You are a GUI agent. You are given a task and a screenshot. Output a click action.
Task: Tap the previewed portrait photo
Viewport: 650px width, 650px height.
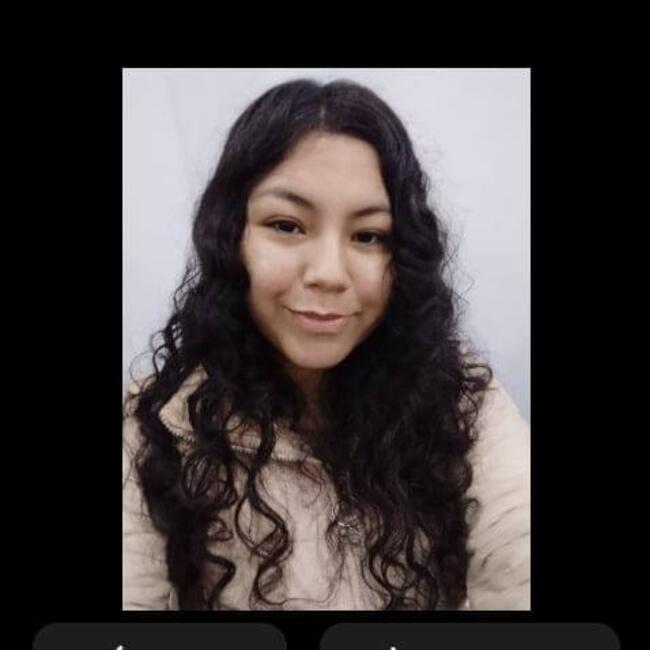(326, 338)
